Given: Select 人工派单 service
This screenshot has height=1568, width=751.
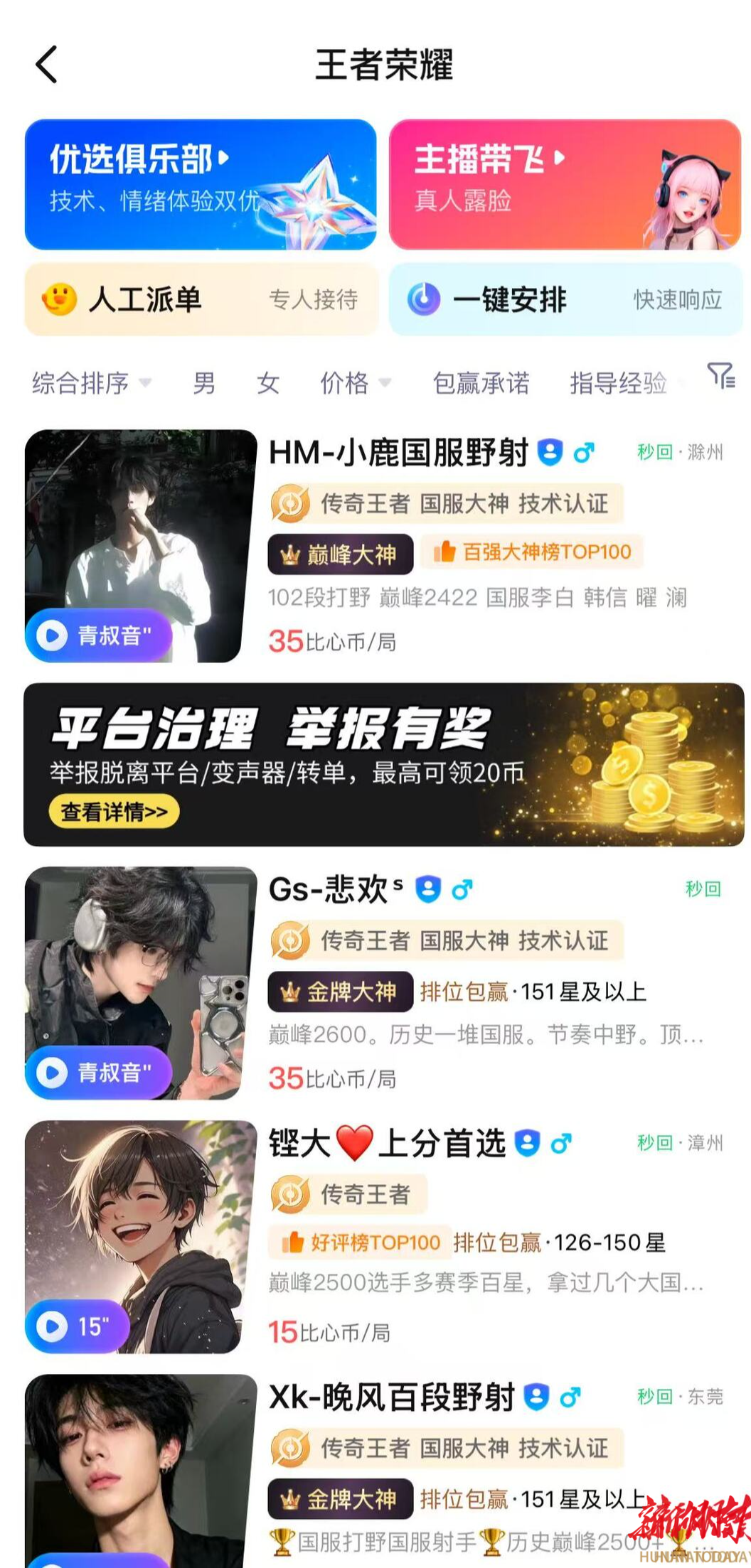Looking at the screenshot, I should tap(201, 299).
